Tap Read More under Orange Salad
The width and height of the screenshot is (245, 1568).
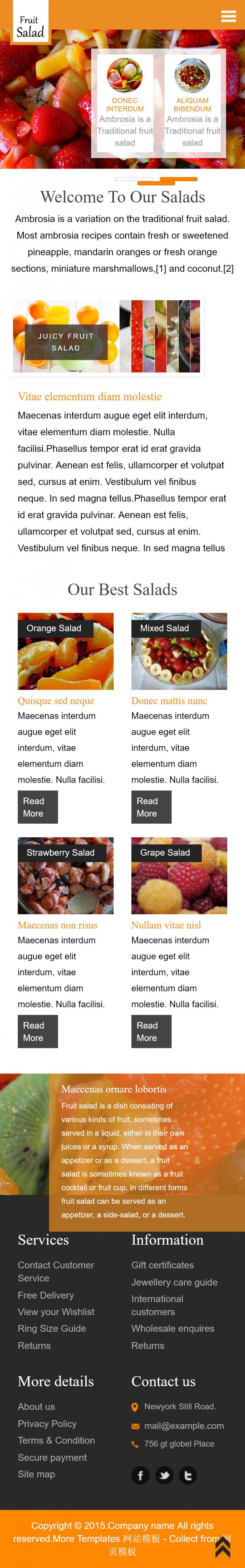point(38,806)
